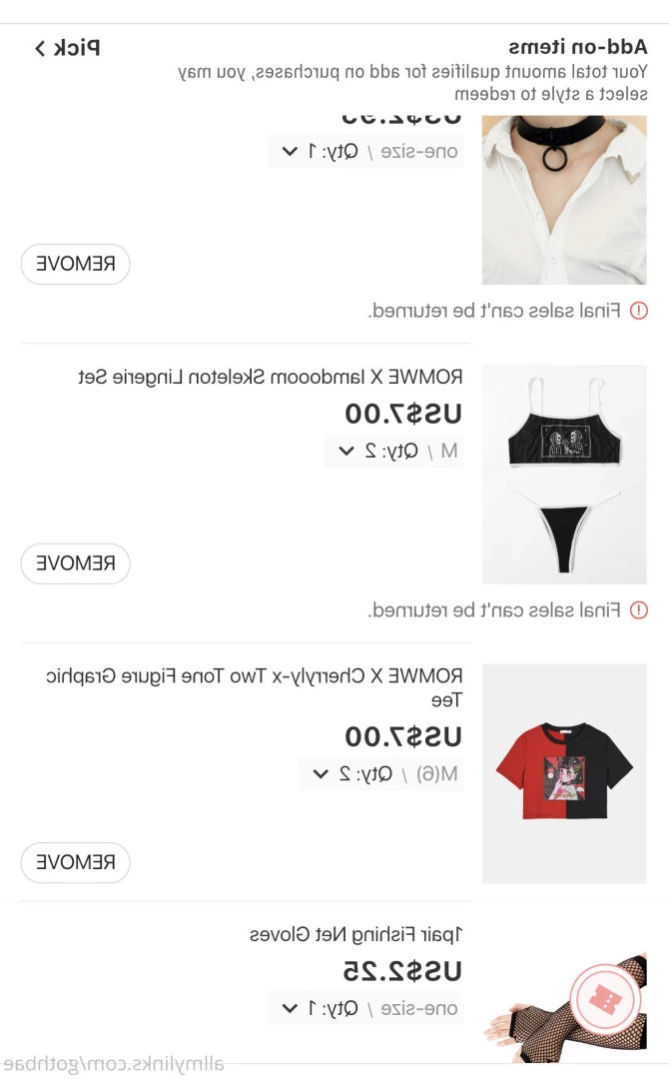Remove the Skeleton Lingerie Set from cart

76,564
